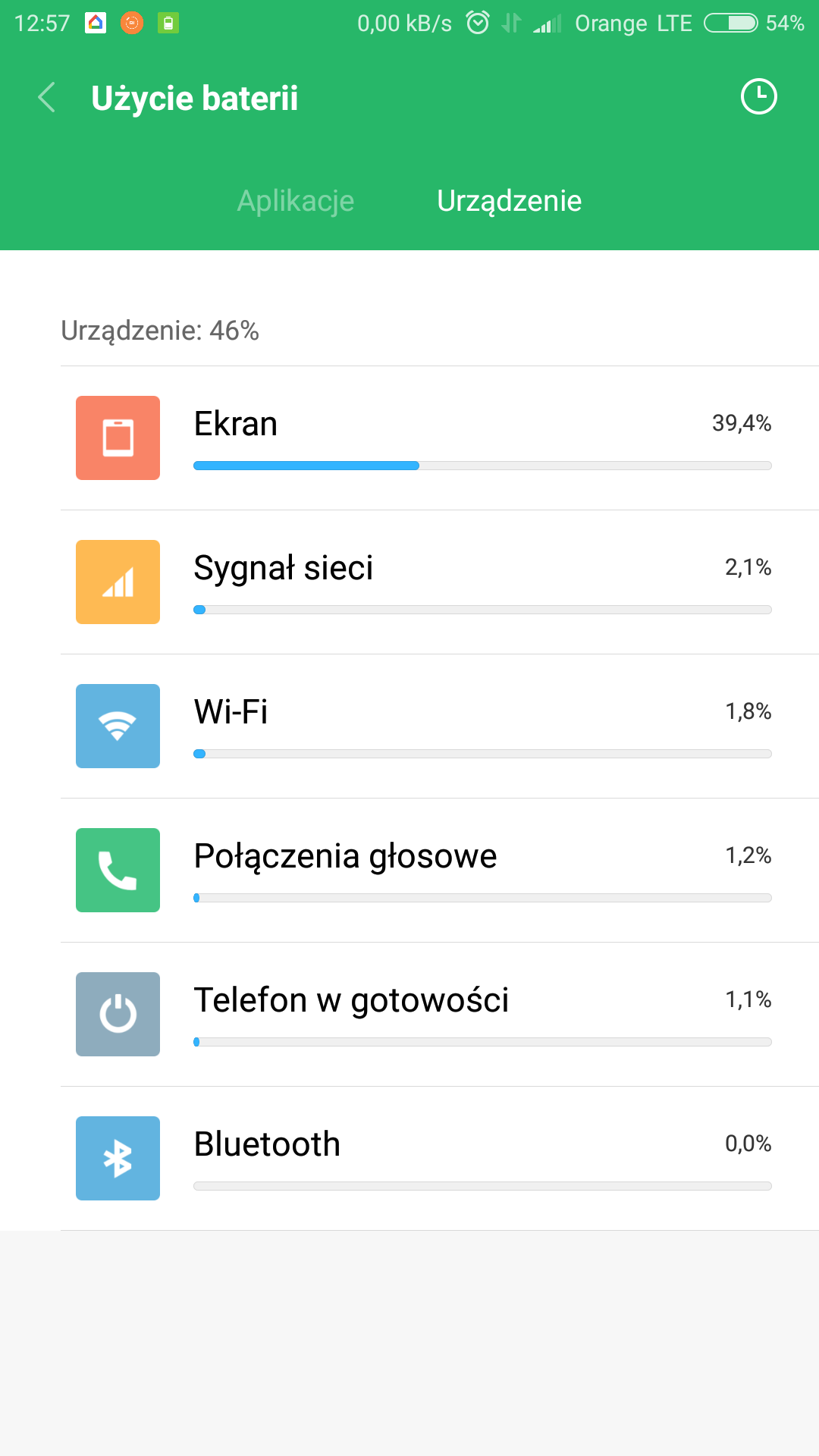Screen dimensions: 819x1456
Task: Open Telefon w gotowości entry
Action: 440,1015
